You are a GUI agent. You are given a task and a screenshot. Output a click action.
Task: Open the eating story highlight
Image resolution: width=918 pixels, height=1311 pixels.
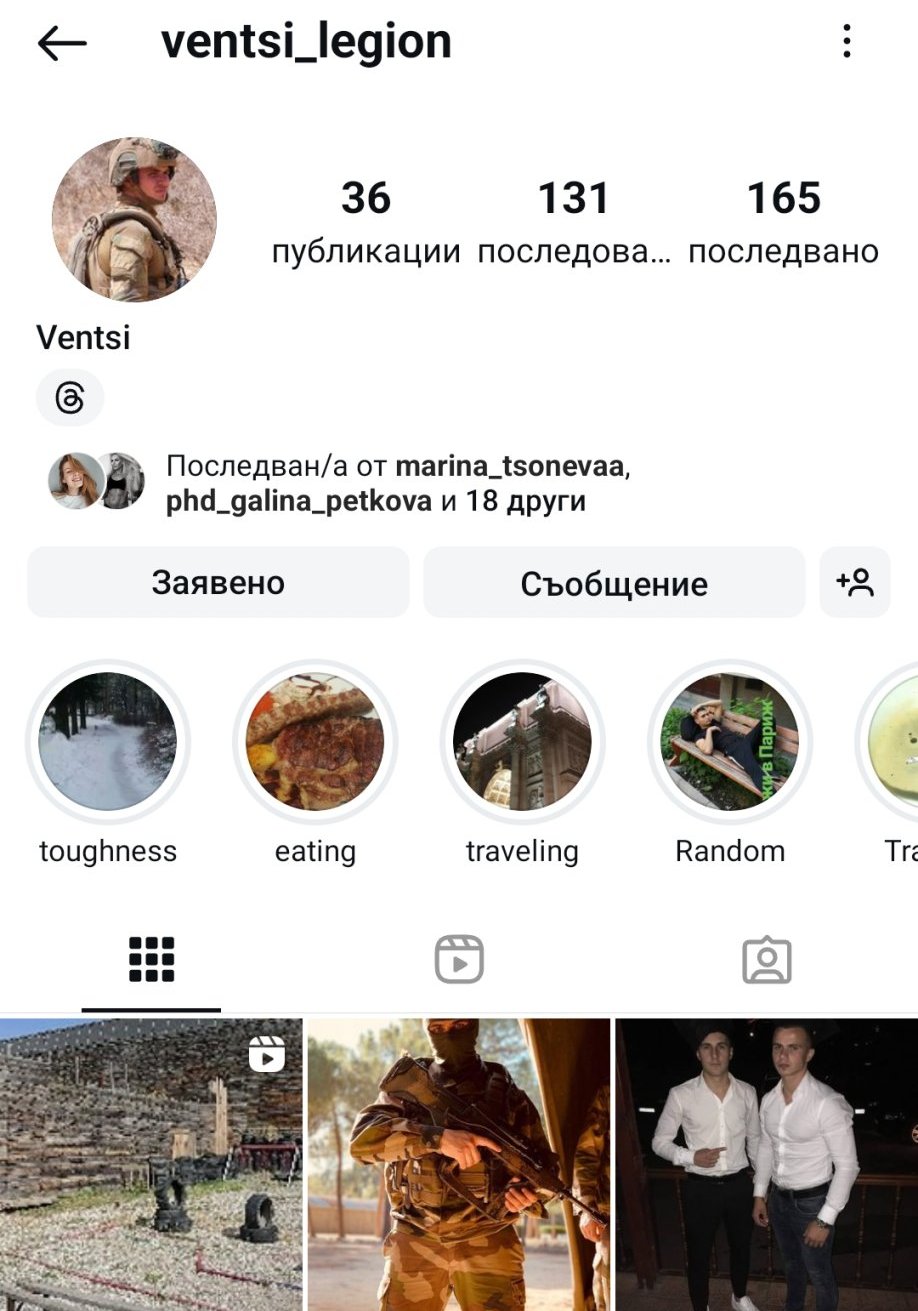315,741
